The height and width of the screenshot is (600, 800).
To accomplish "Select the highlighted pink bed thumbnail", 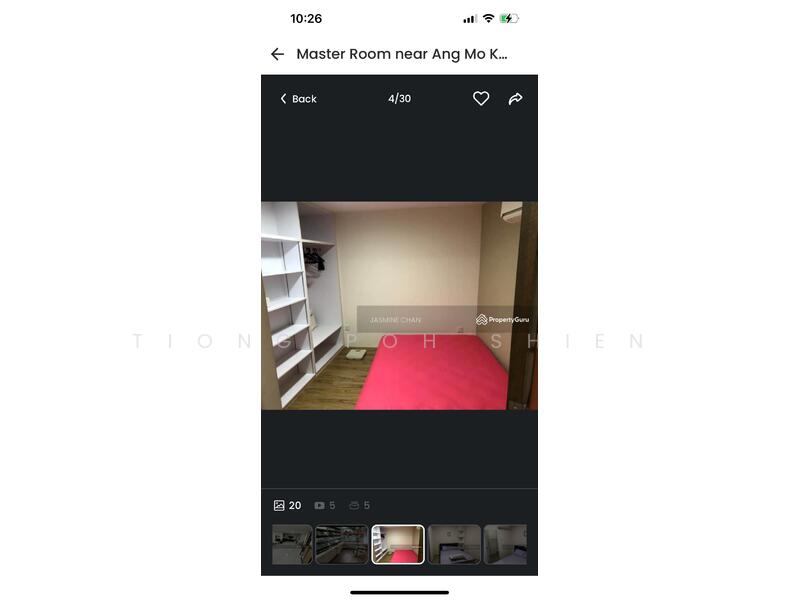I will (398, 545).
